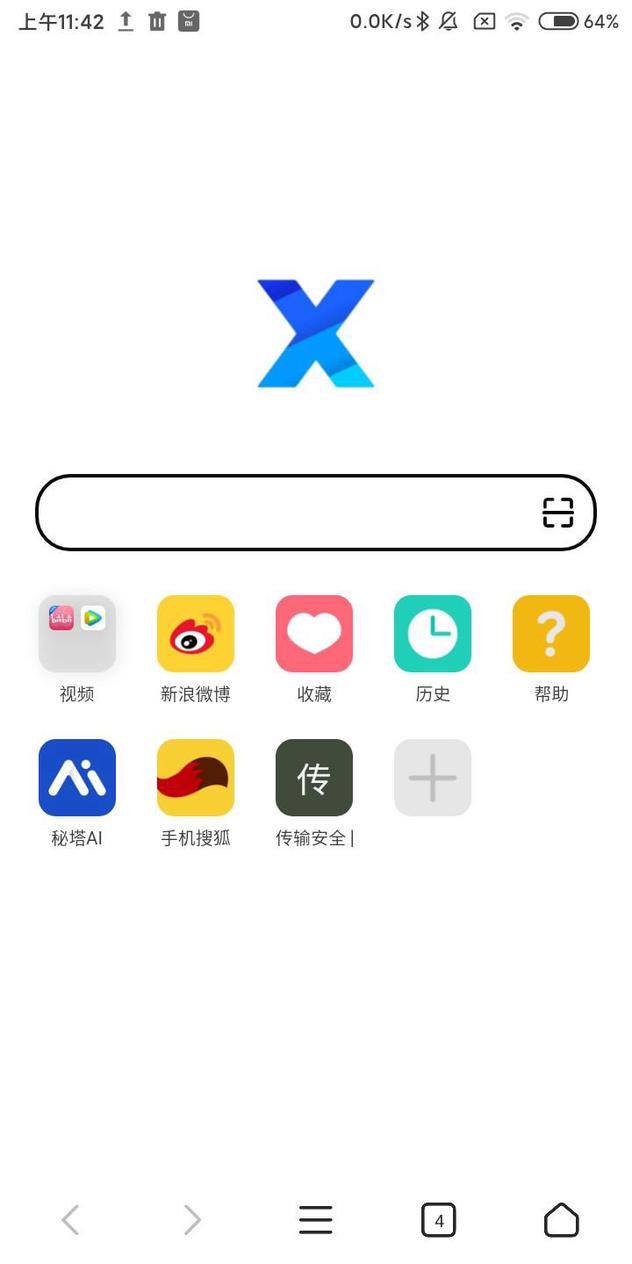
Task: Open 收藏 bookmarks
Action: (x=314, y=634)
